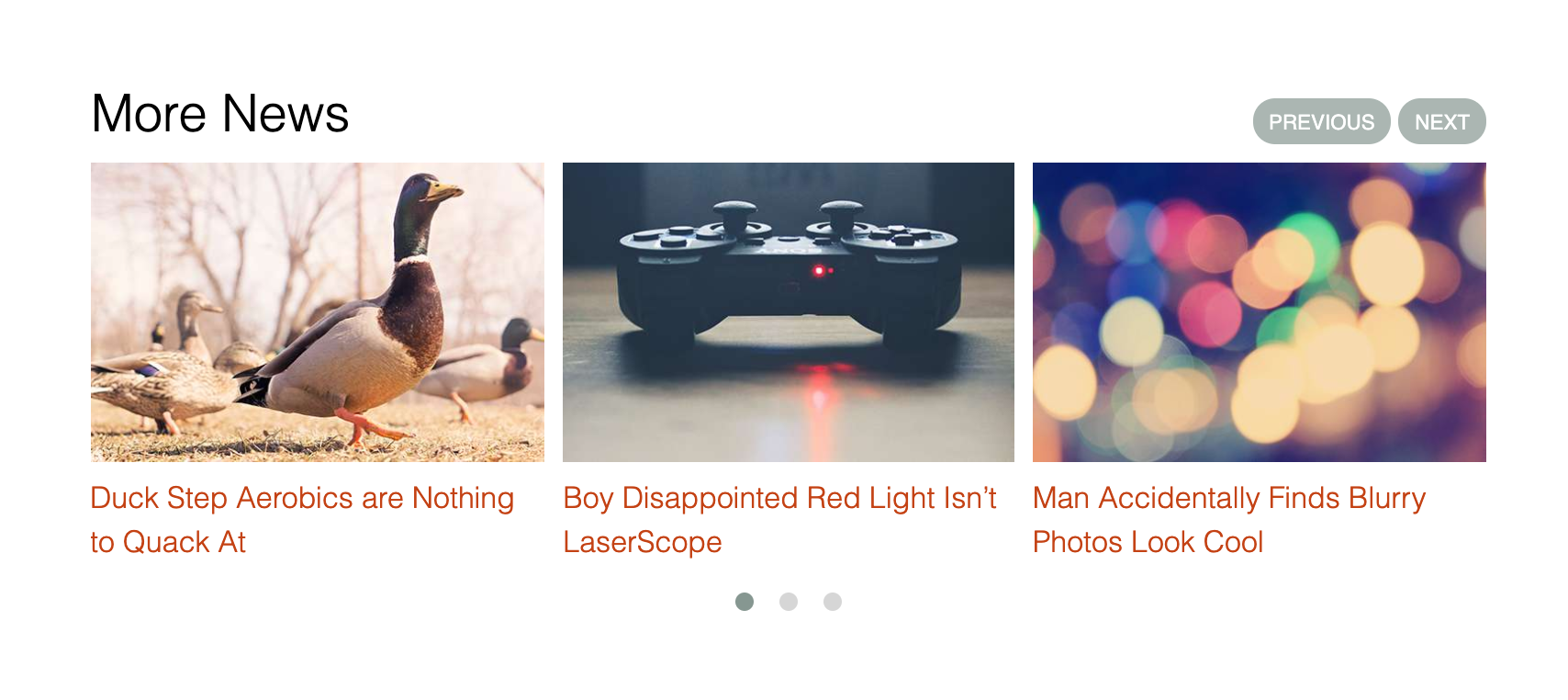
Task: Go to the Next news slide
Action: [x=1441, y=121]
